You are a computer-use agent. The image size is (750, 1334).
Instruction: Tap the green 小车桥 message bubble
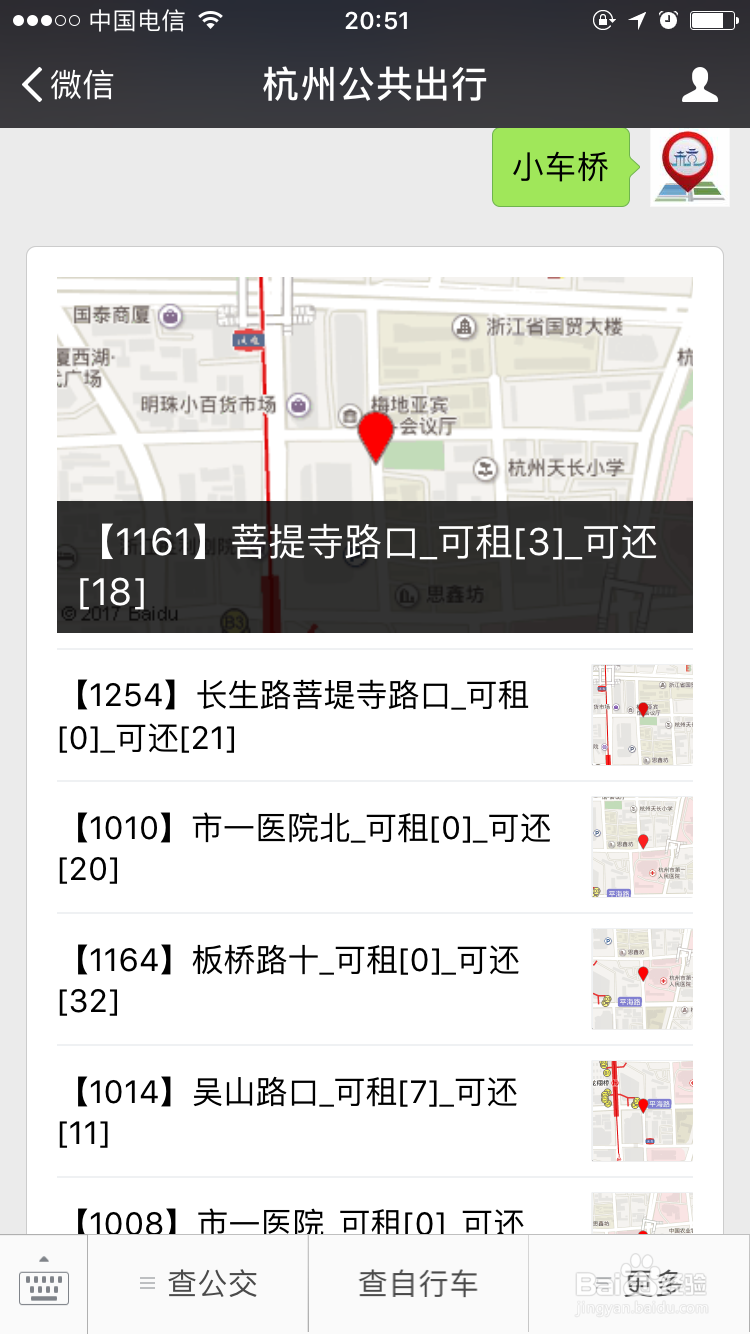coord(560,167)
